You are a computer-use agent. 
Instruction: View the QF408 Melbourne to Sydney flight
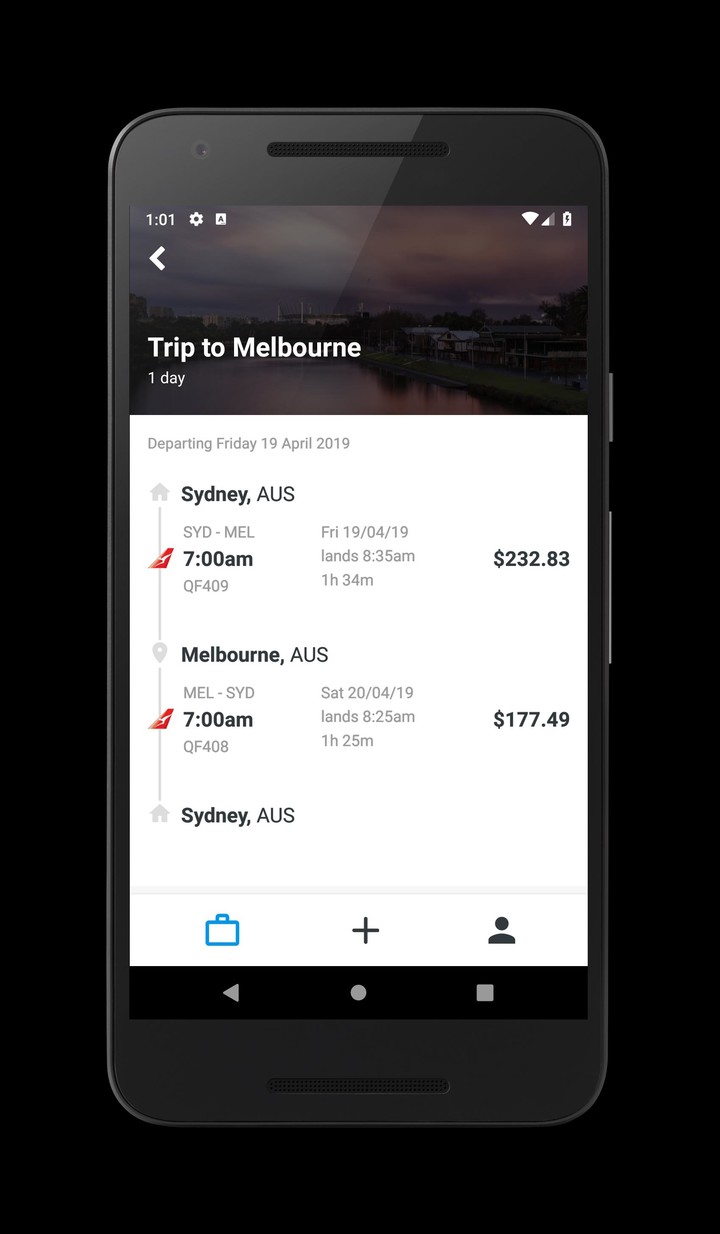click(x=360, y=720)
